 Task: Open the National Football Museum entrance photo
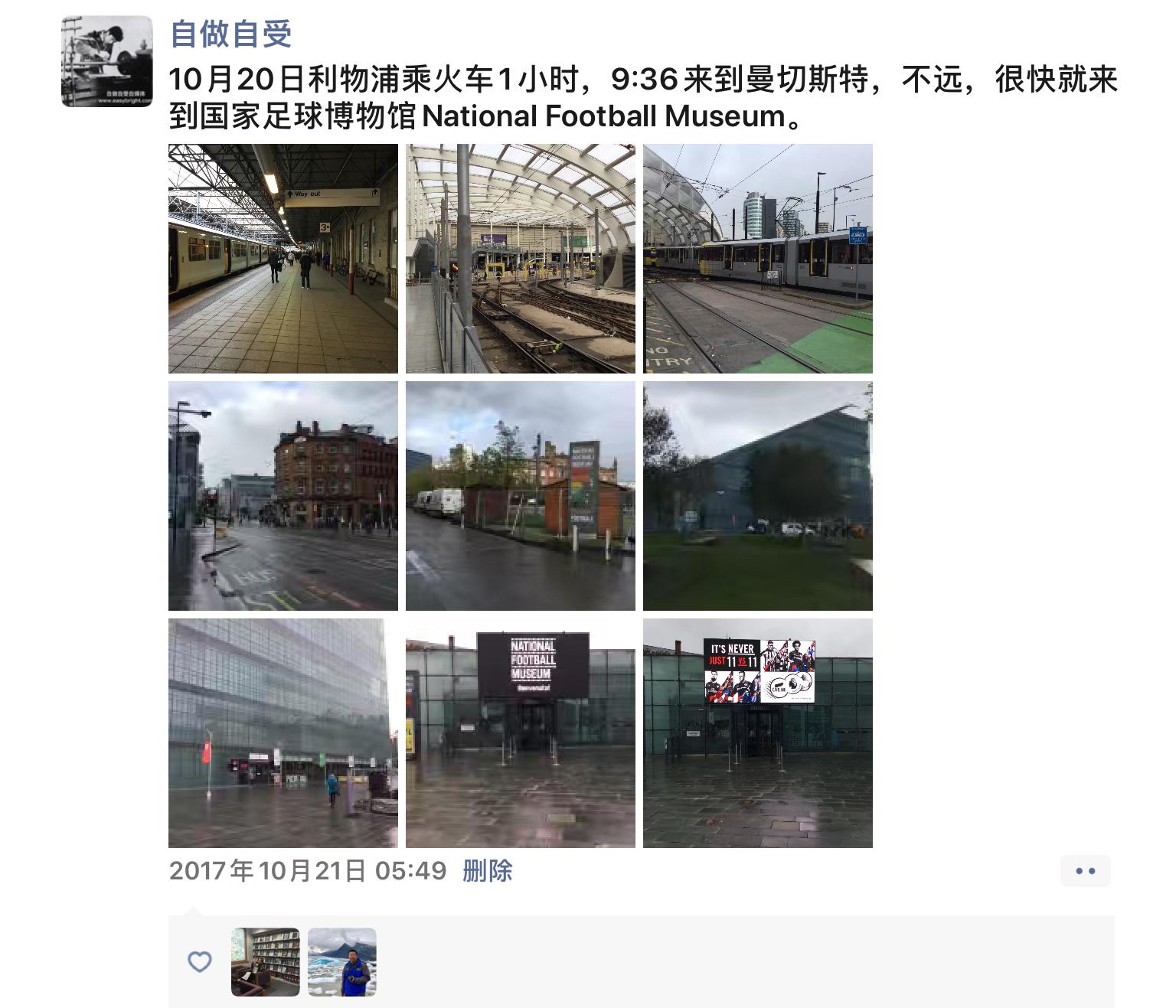521,733
